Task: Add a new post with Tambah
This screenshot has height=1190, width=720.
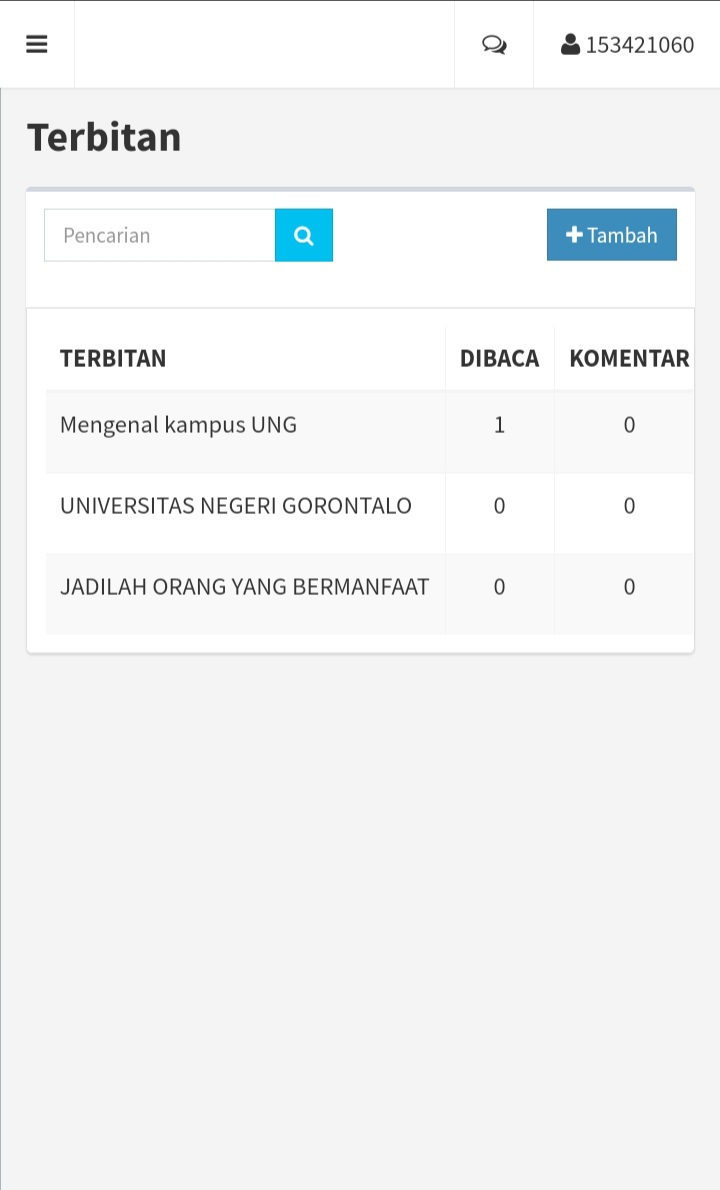Action: (612, 235)
